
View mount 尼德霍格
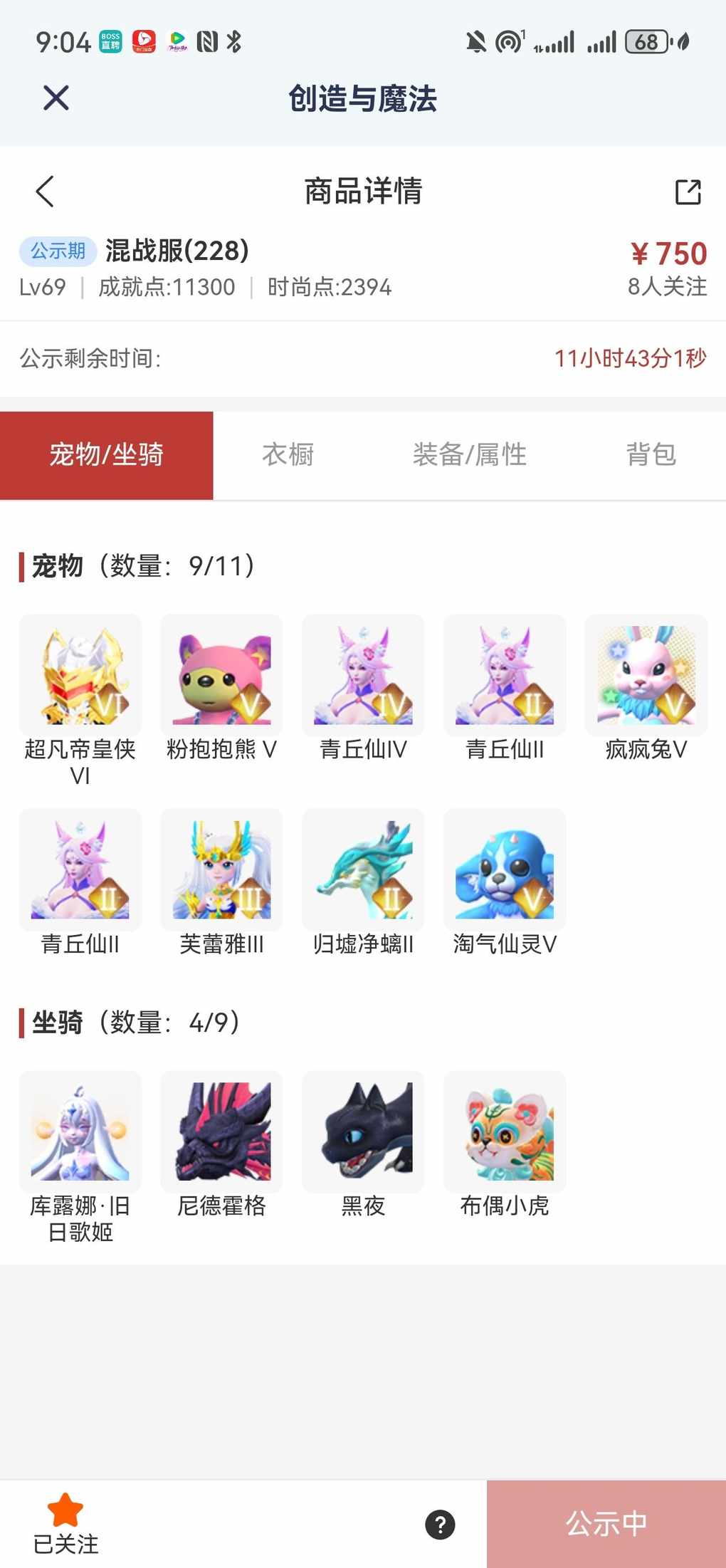pyautogui.click(x=221, y=1131)
